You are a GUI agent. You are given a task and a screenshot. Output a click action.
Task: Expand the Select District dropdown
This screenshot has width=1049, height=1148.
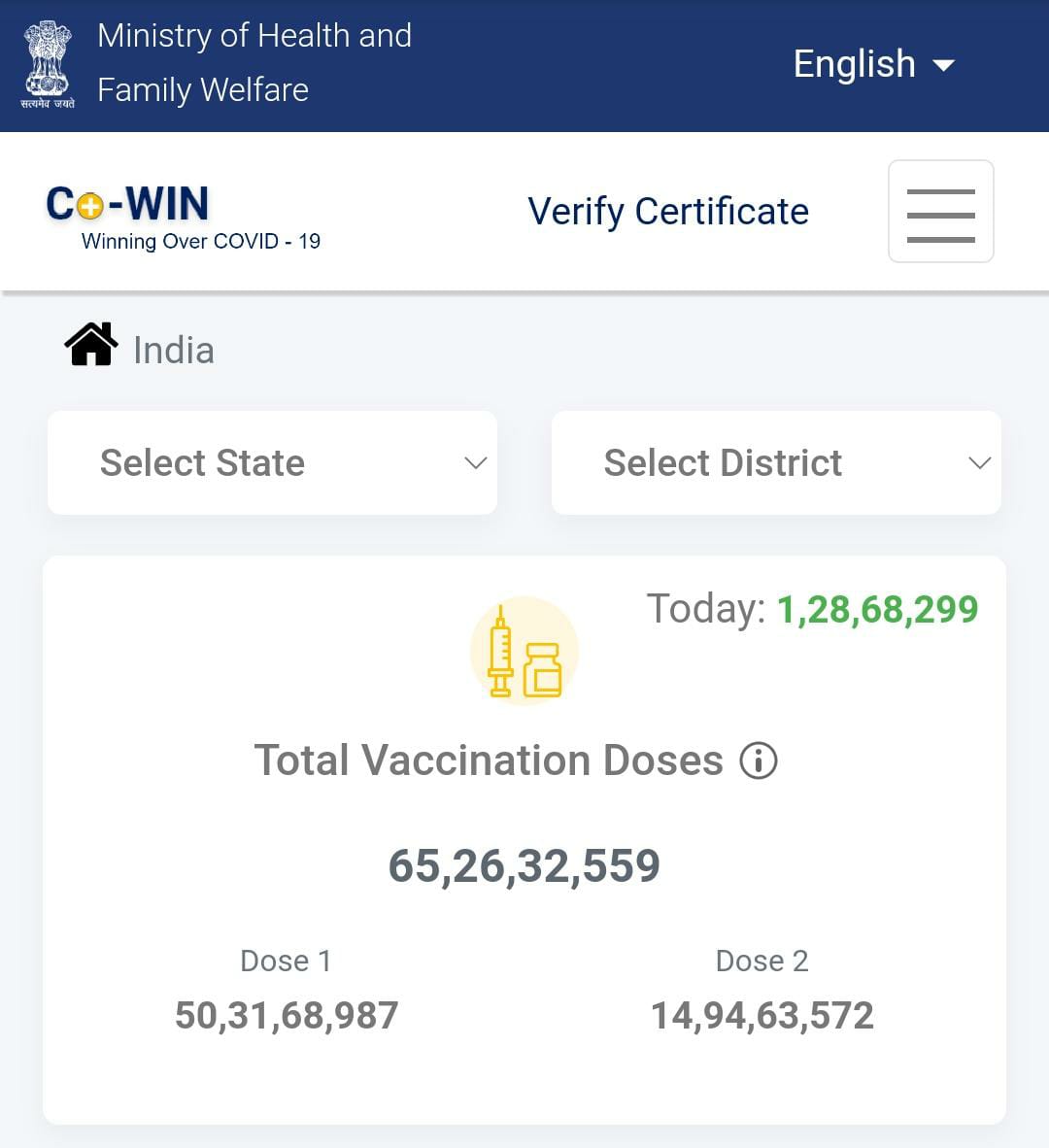point(776,462)
